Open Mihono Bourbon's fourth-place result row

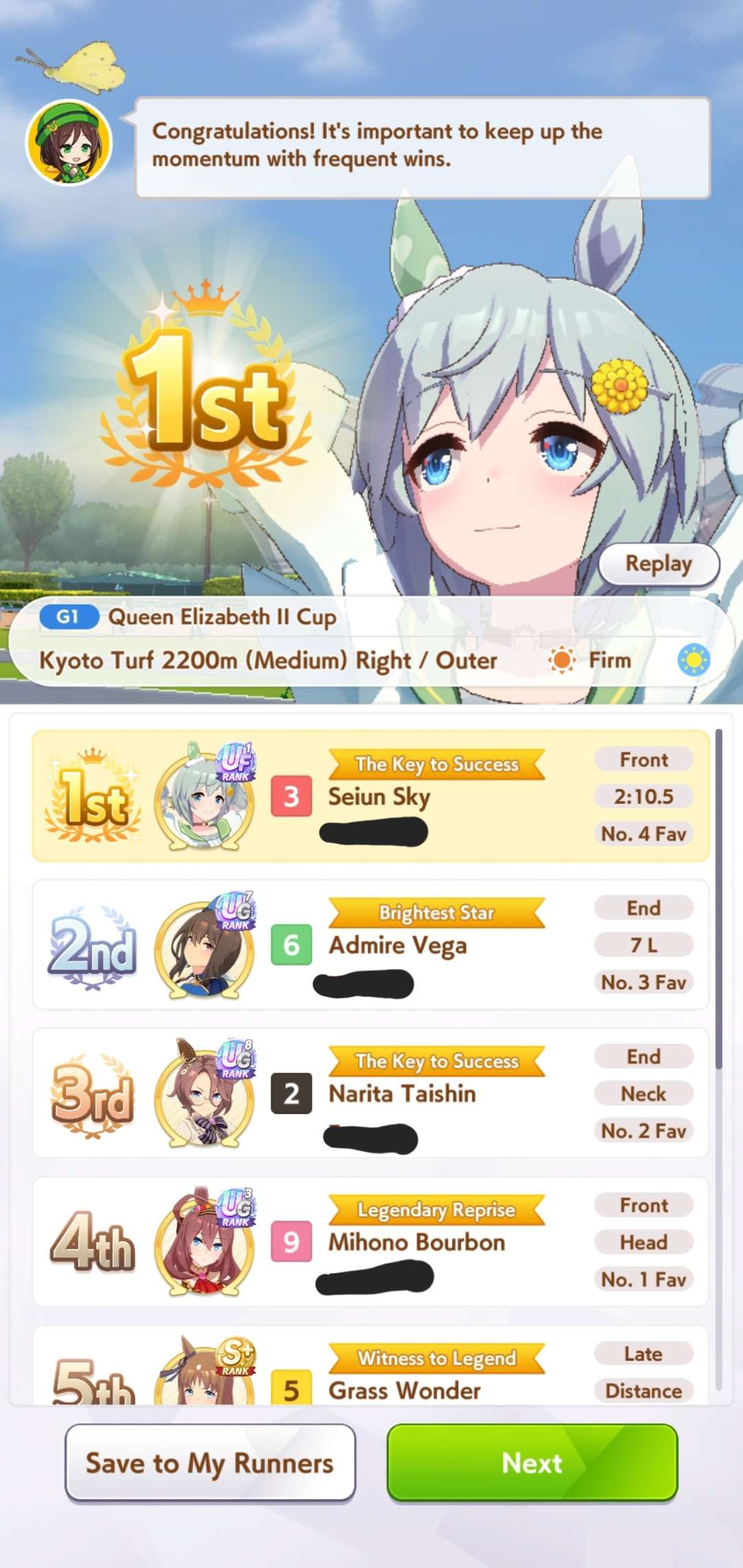click(371, 1241)
